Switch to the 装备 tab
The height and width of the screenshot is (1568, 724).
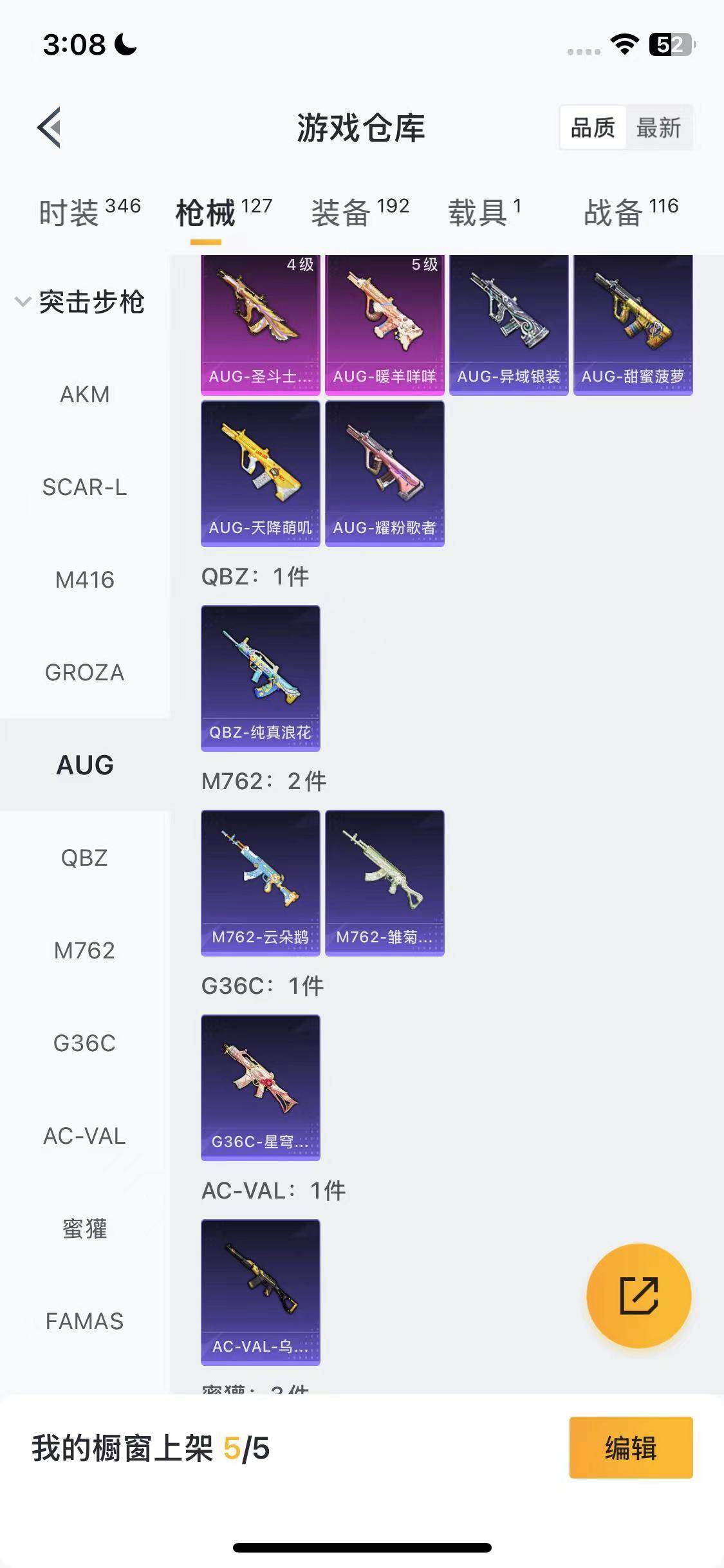(360, 212)
